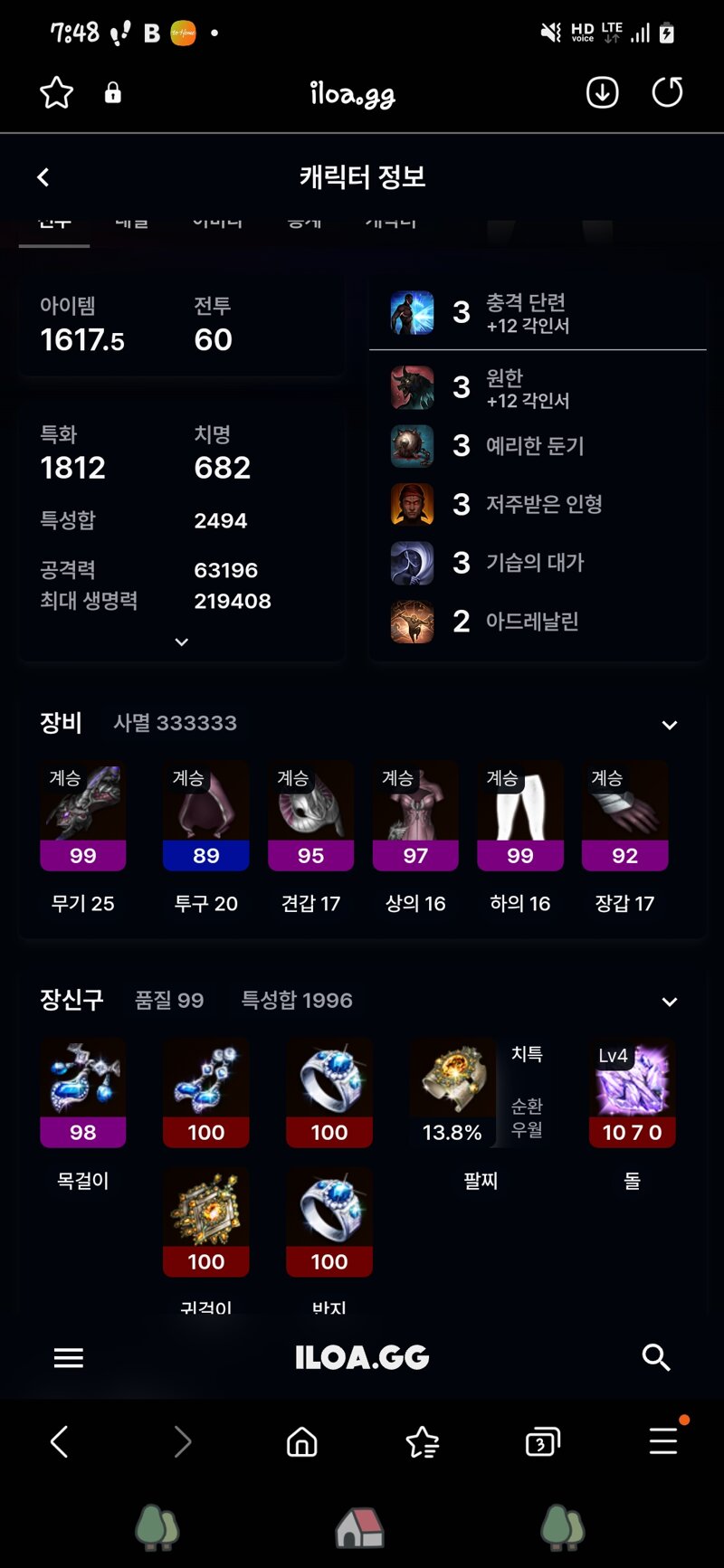This screenshot has height=1568, width=724.
Task: Bookmark this page with the star icon
Action: tap(56, 92)
